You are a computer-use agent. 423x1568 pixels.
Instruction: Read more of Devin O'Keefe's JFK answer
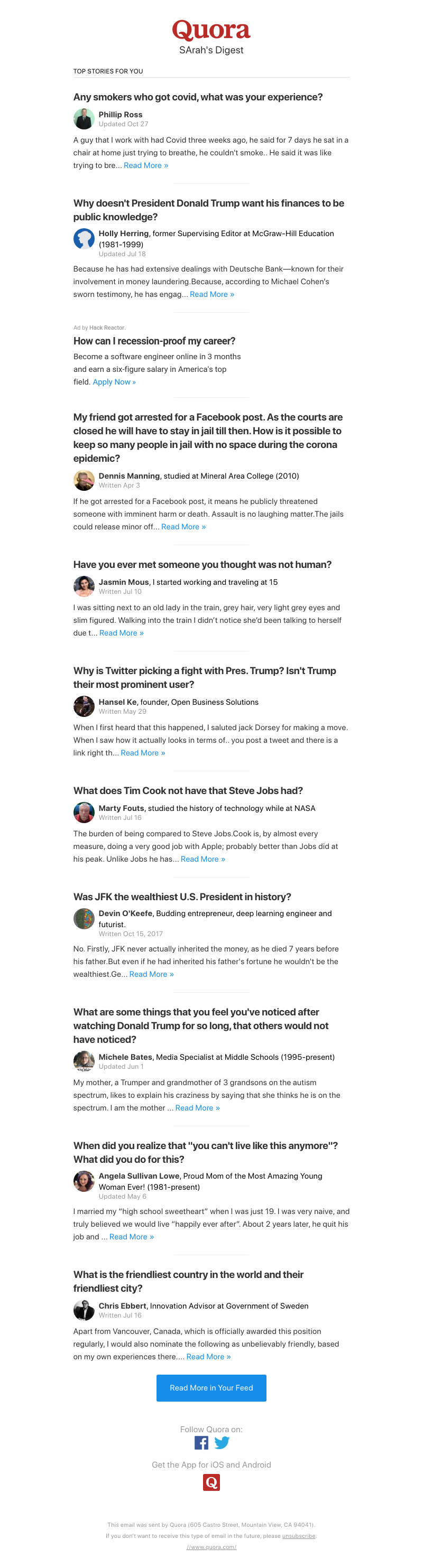(x=151, y=974)
